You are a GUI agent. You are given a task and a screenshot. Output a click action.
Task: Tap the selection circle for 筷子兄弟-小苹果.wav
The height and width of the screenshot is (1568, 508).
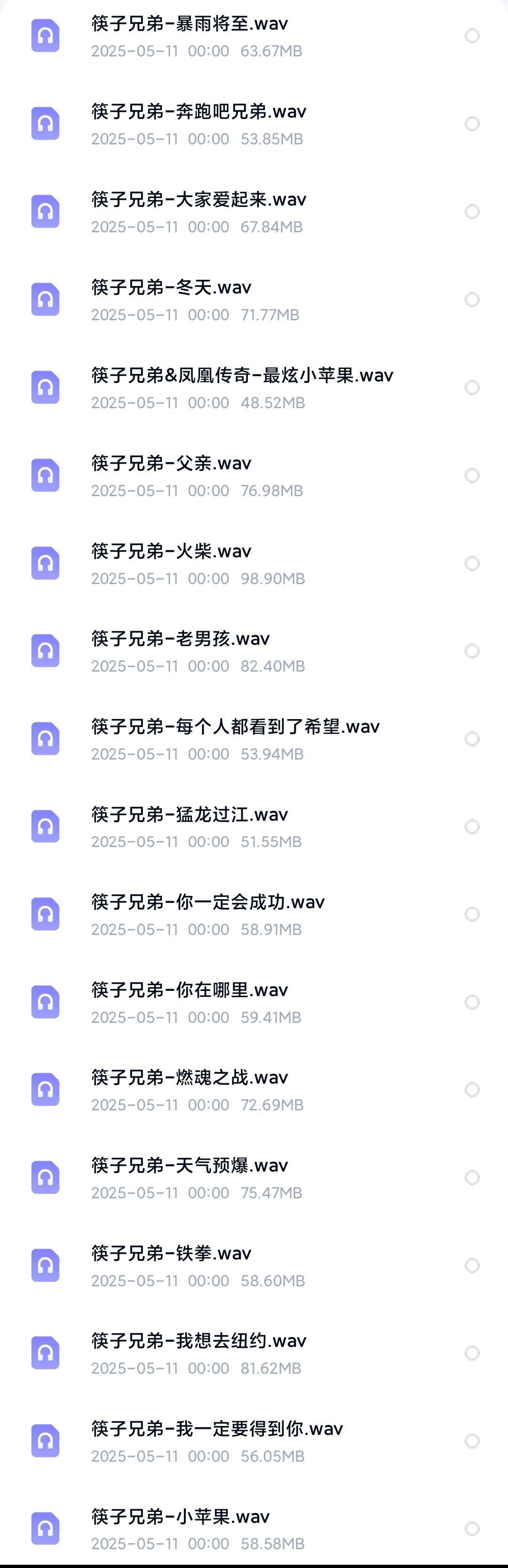[x=472, y=1528]
